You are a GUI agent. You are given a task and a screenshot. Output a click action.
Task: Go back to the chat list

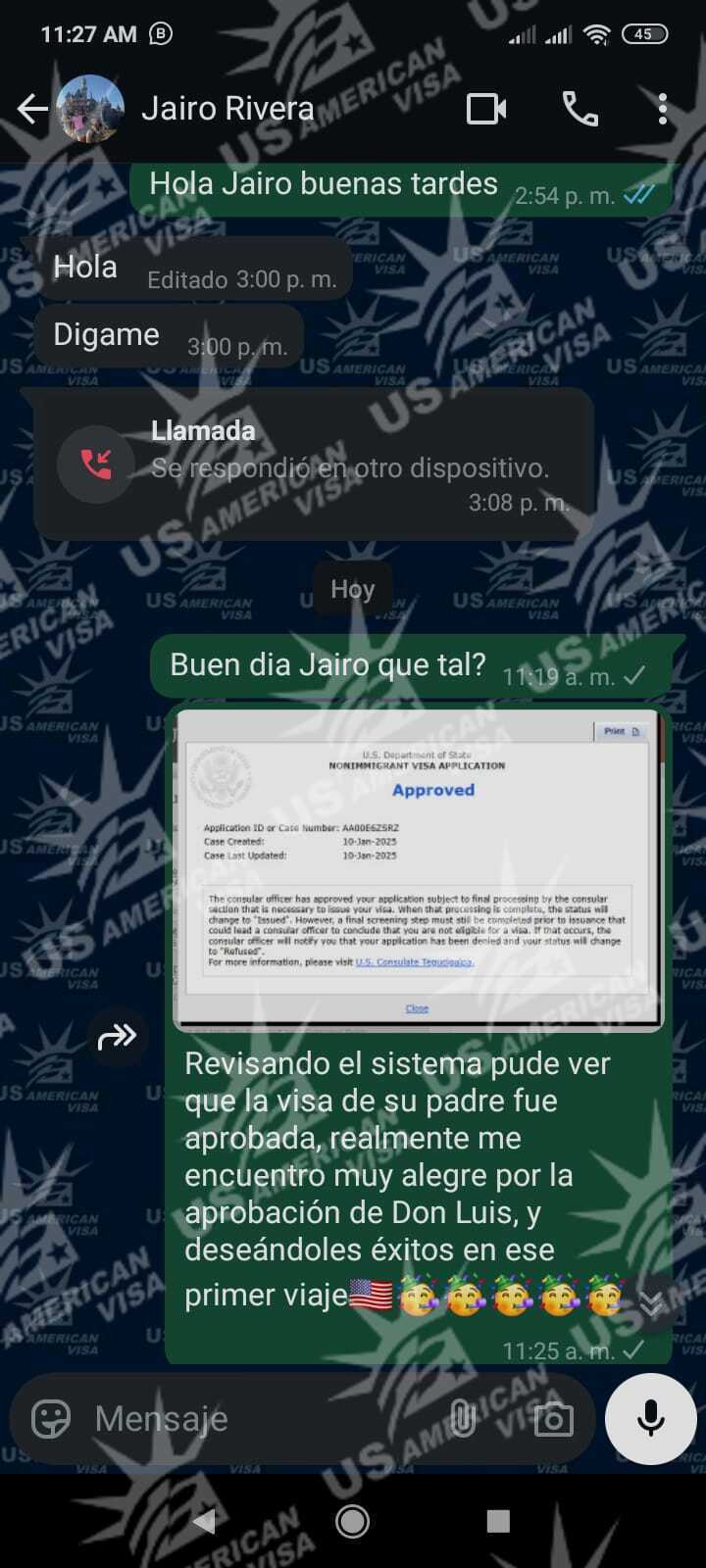32,109
